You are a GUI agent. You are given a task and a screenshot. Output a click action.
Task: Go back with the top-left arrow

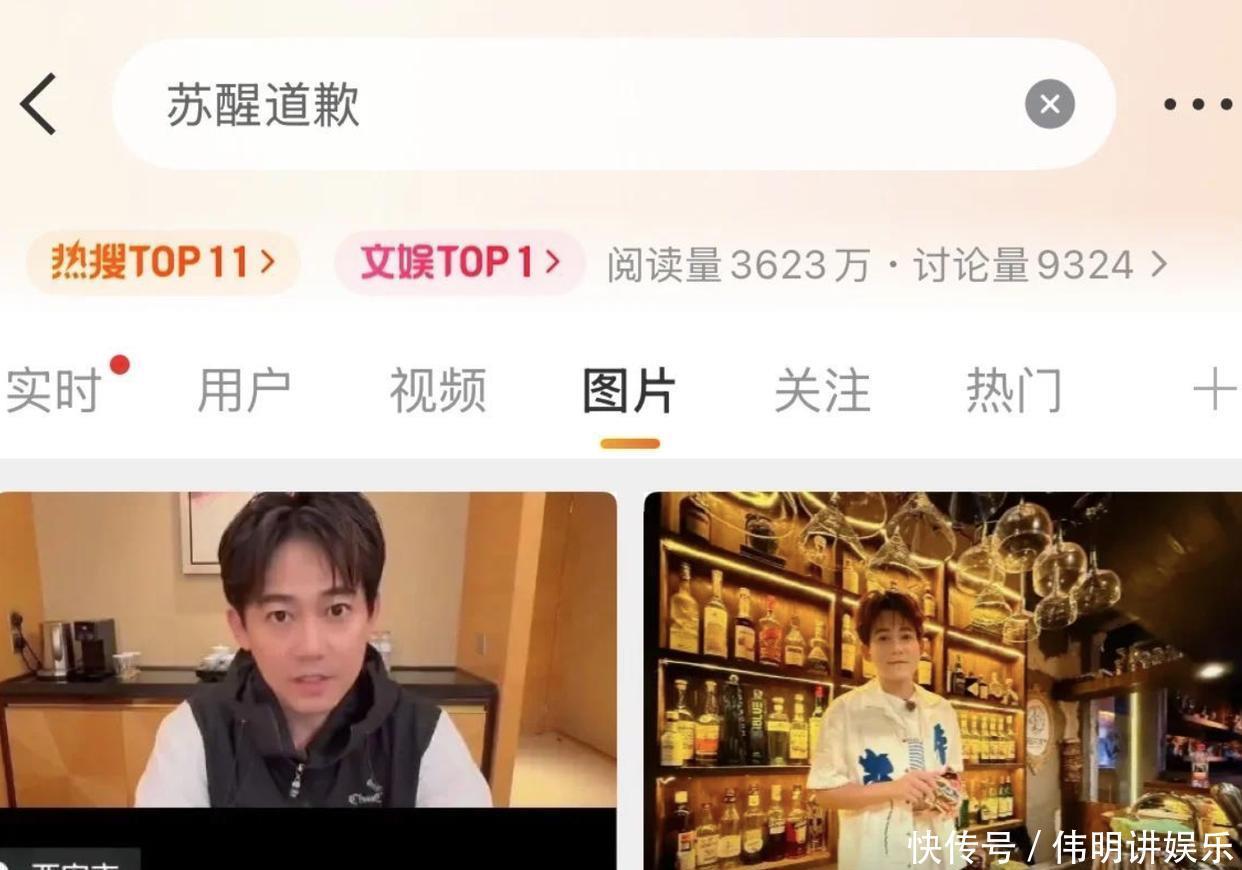38,104
